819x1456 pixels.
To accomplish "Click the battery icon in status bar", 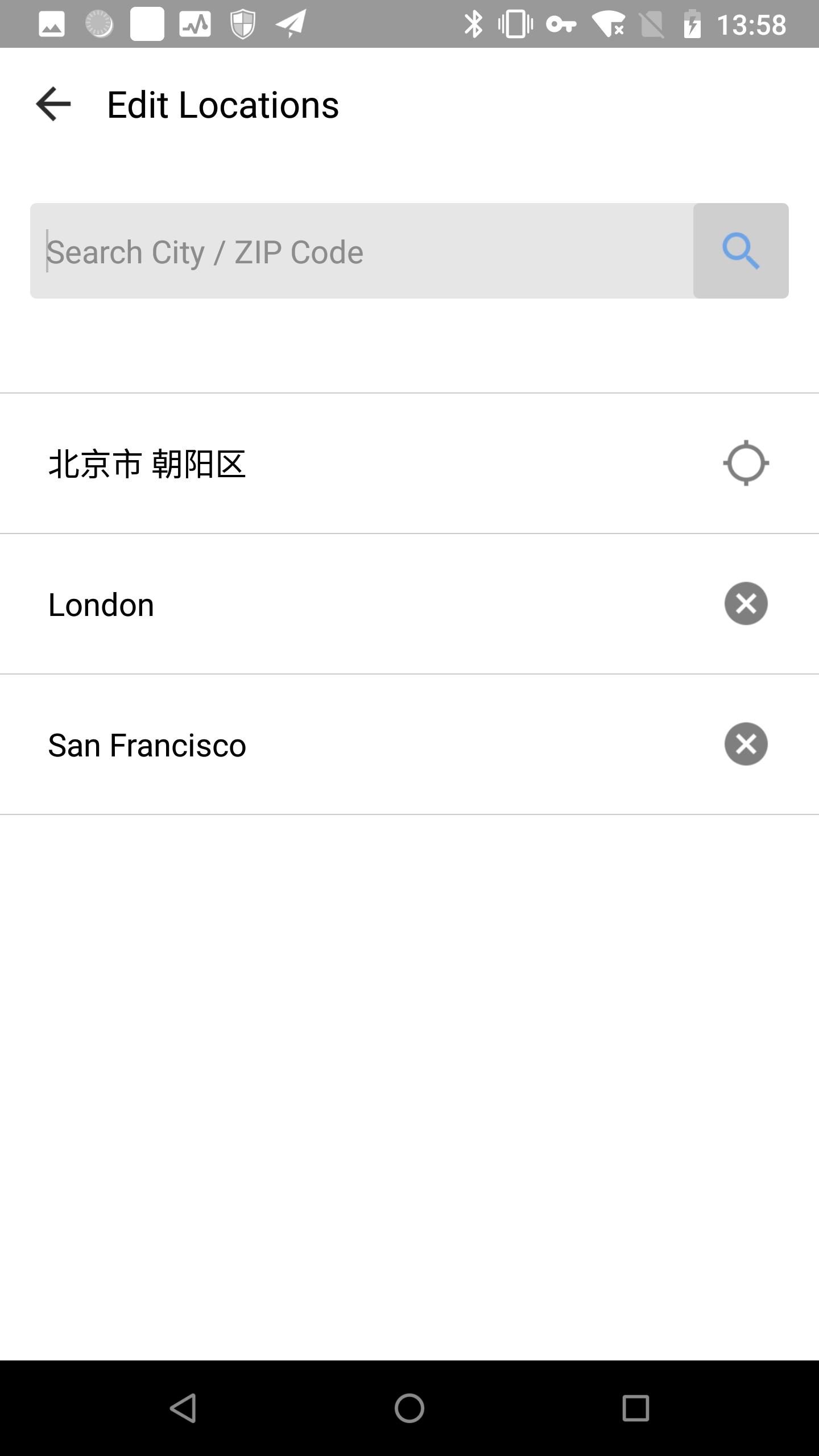I will coord(692,23).
